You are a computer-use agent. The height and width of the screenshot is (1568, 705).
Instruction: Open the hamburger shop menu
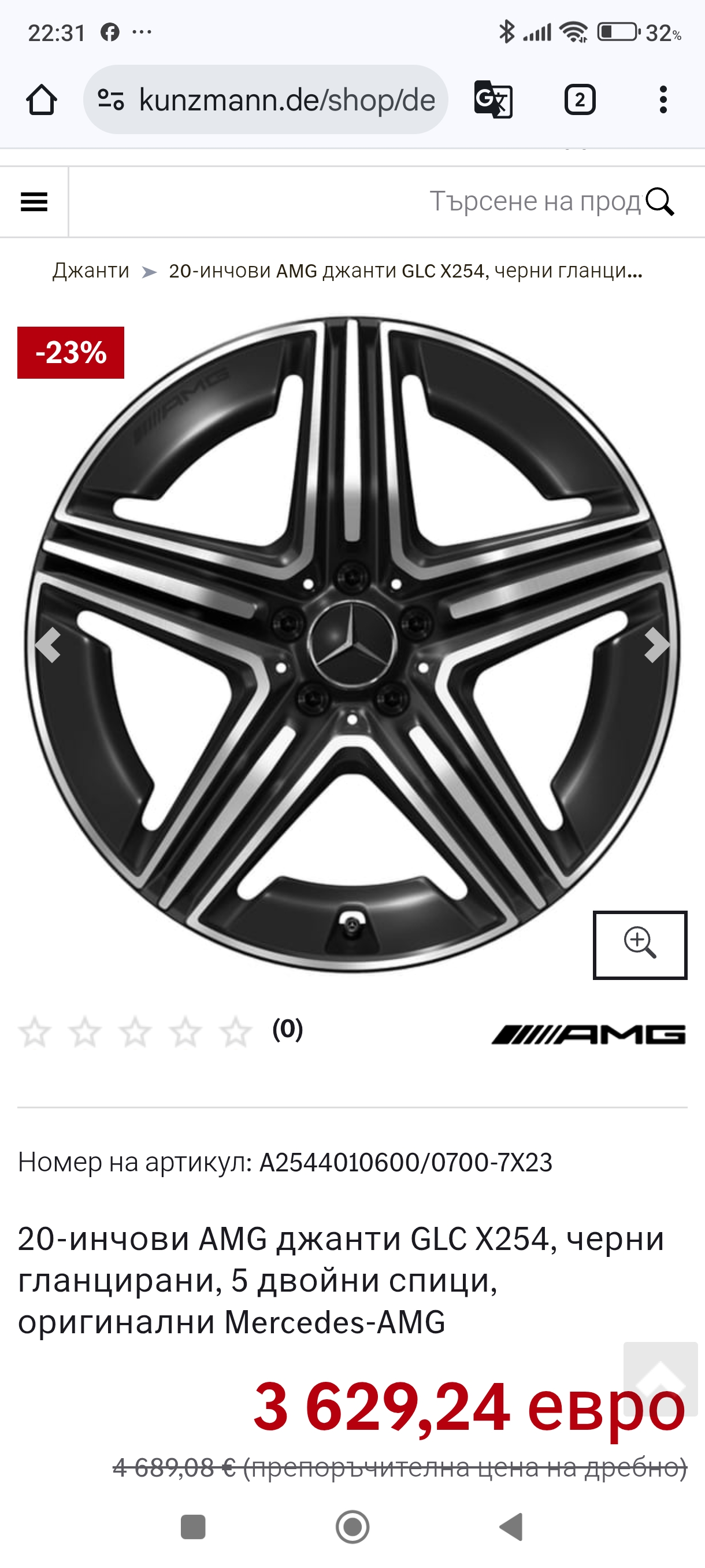tap(34, 202)
